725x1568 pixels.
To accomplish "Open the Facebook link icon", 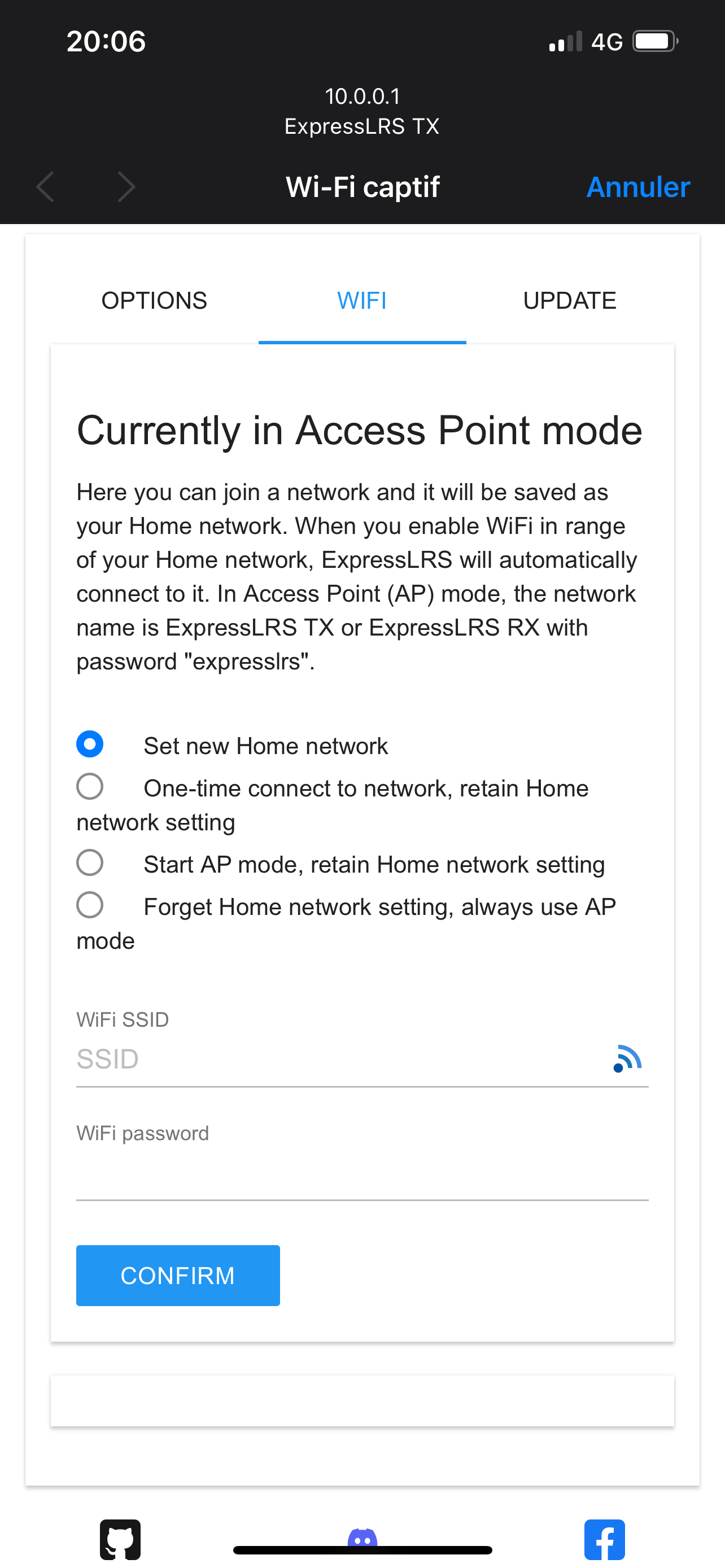I will [x=605, y=1539].
